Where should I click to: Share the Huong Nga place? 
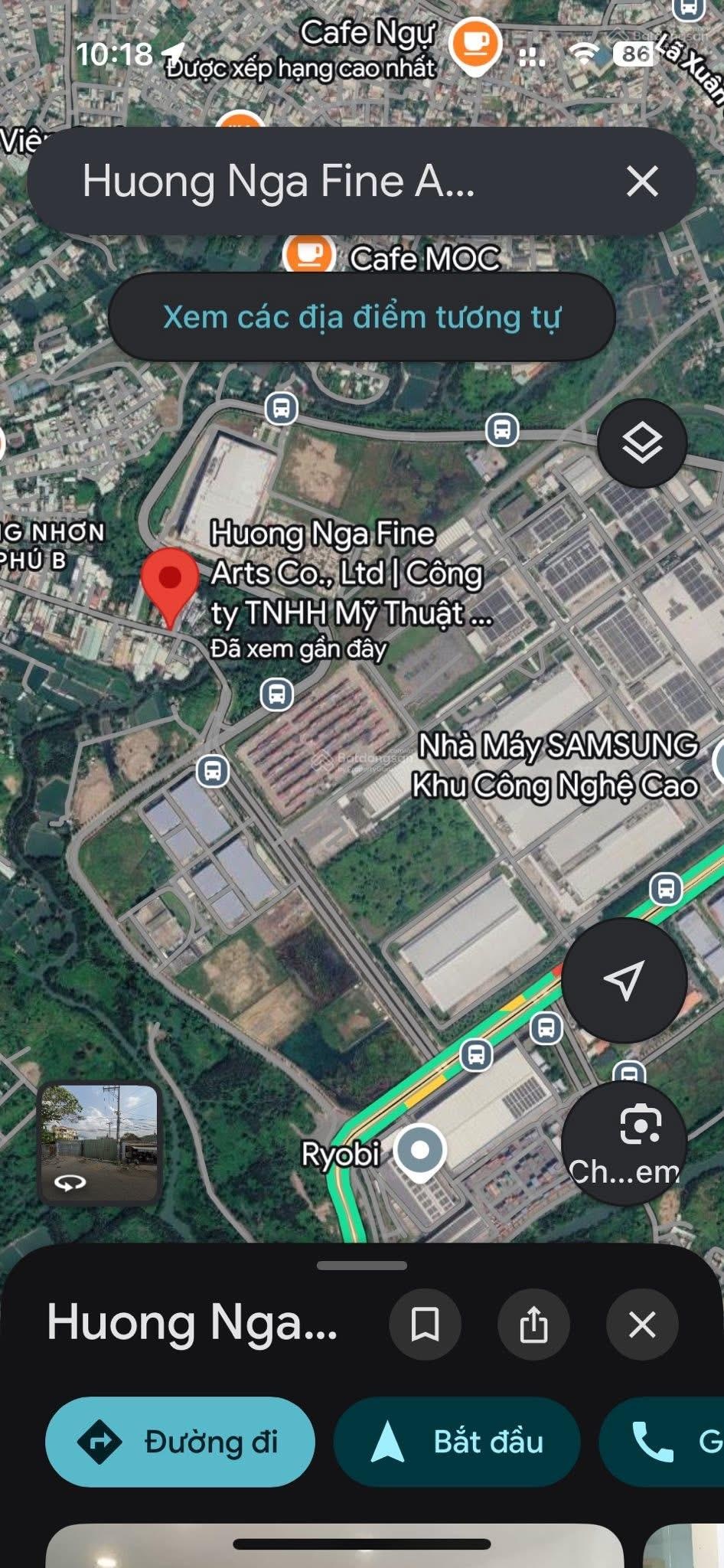533,1324
